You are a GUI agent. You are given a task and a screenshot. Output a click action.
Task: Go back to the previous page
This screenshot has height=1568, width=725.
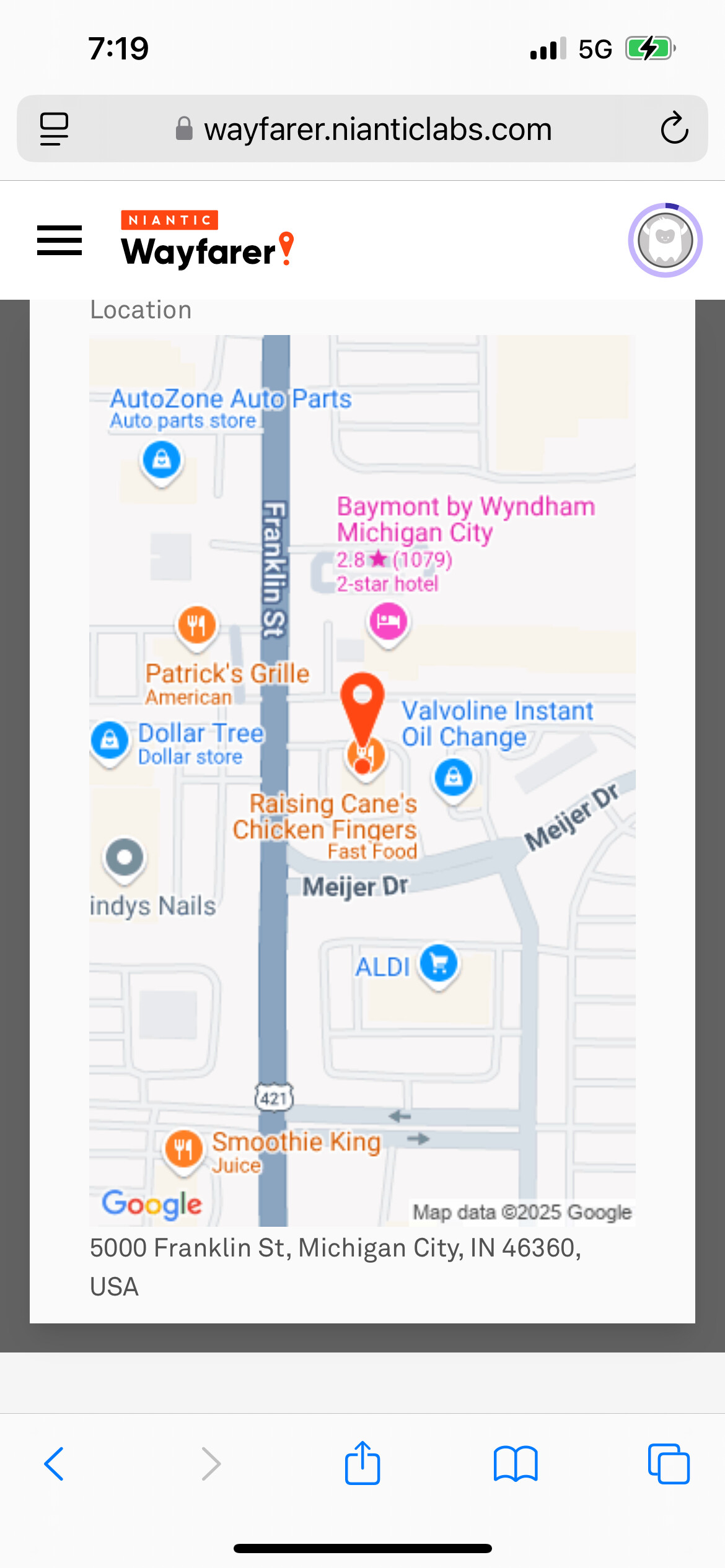pos(54,1464)
